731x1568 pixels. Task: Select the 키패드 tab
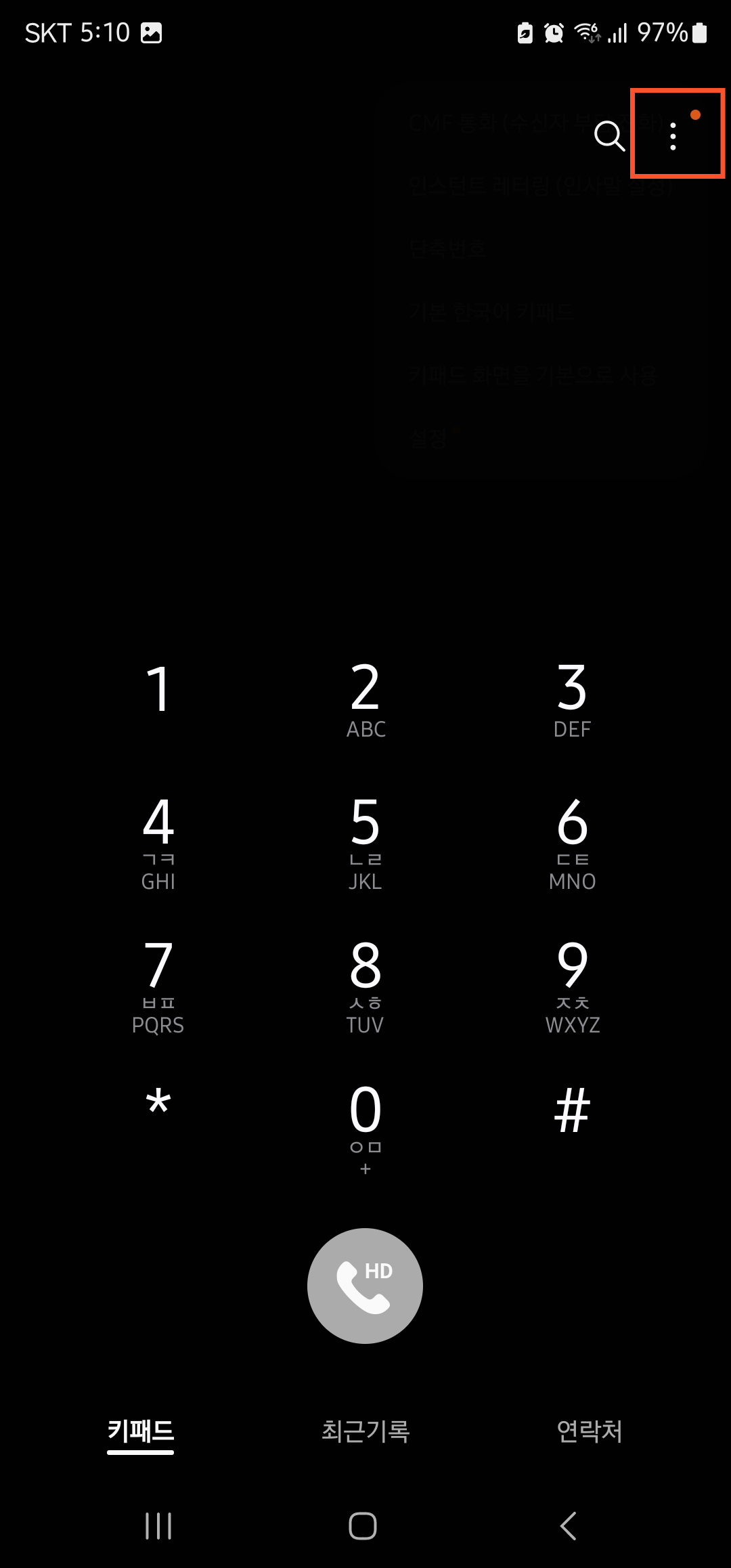point(141,1431)
